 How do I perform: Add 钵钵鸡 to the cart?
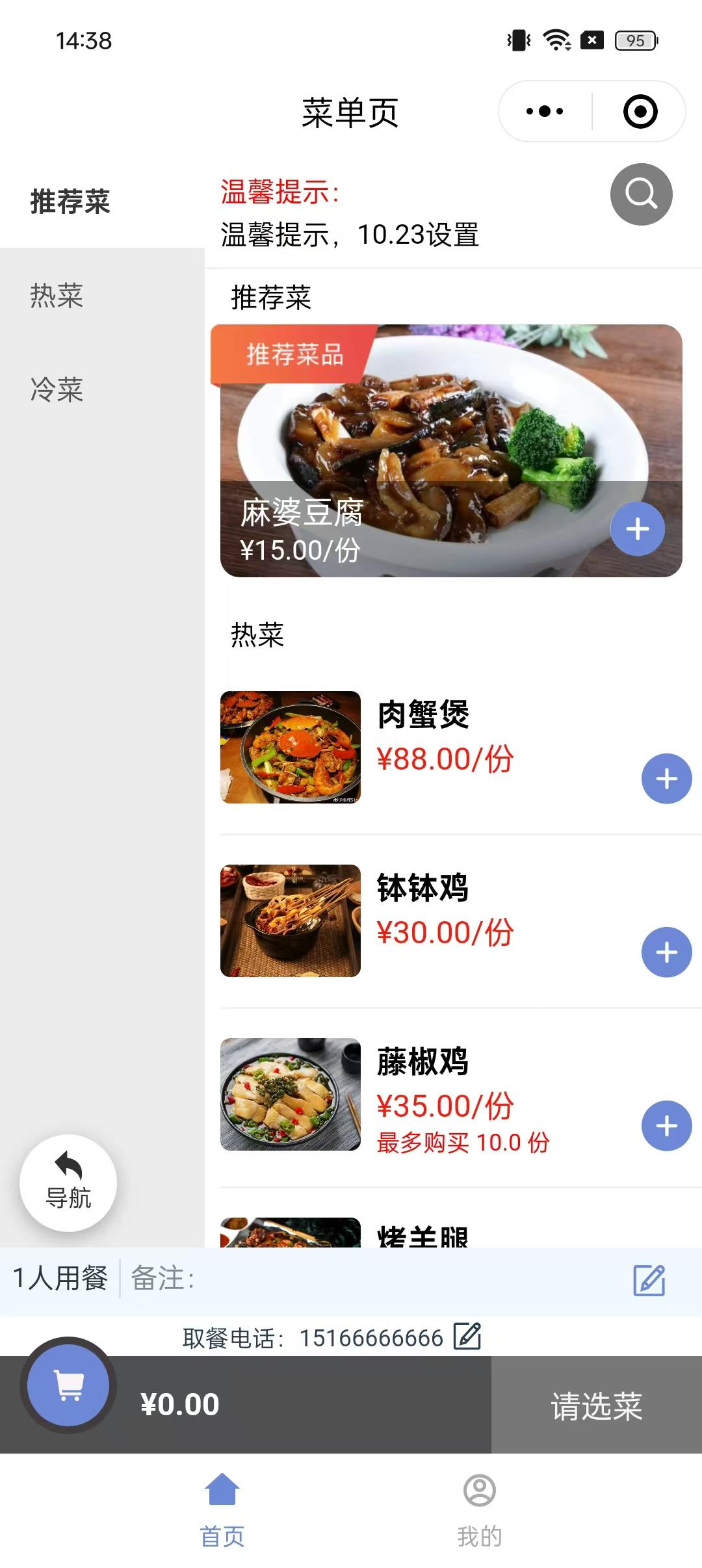[666, 952]
